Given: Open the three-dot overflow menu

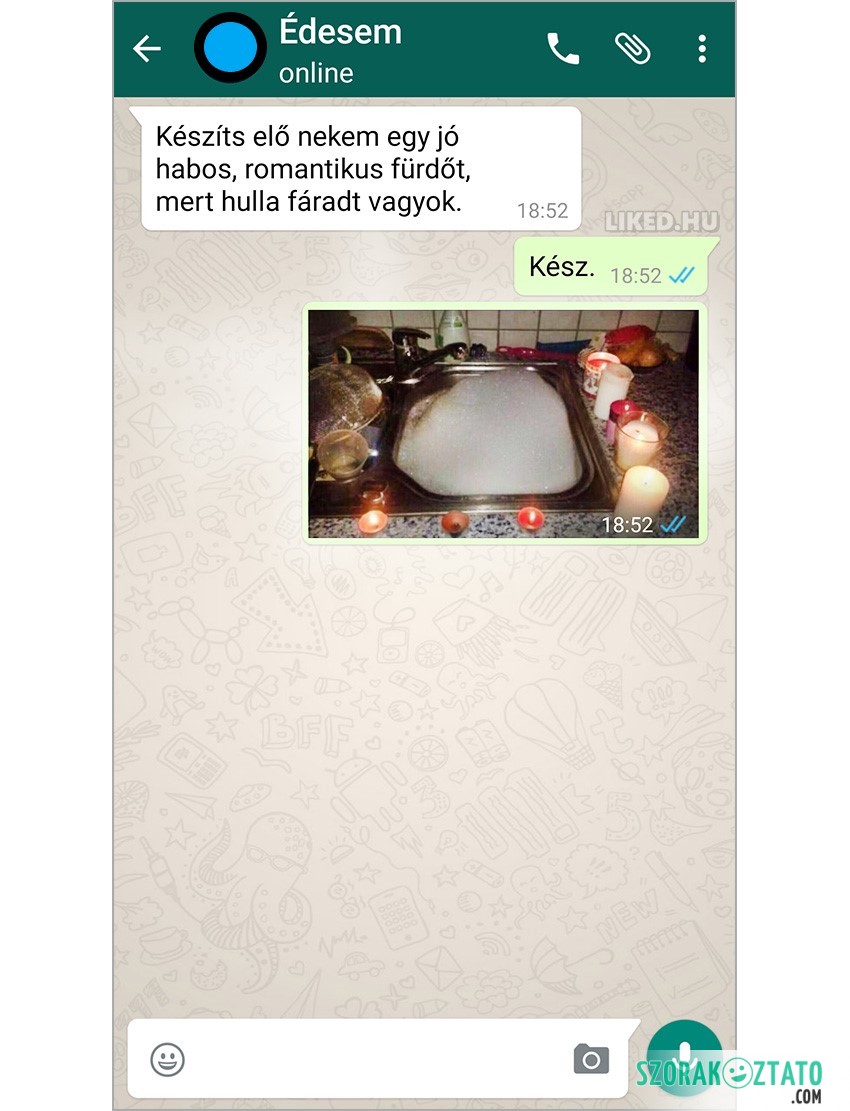Looking at the screenshot, I should tap(702, 49).
